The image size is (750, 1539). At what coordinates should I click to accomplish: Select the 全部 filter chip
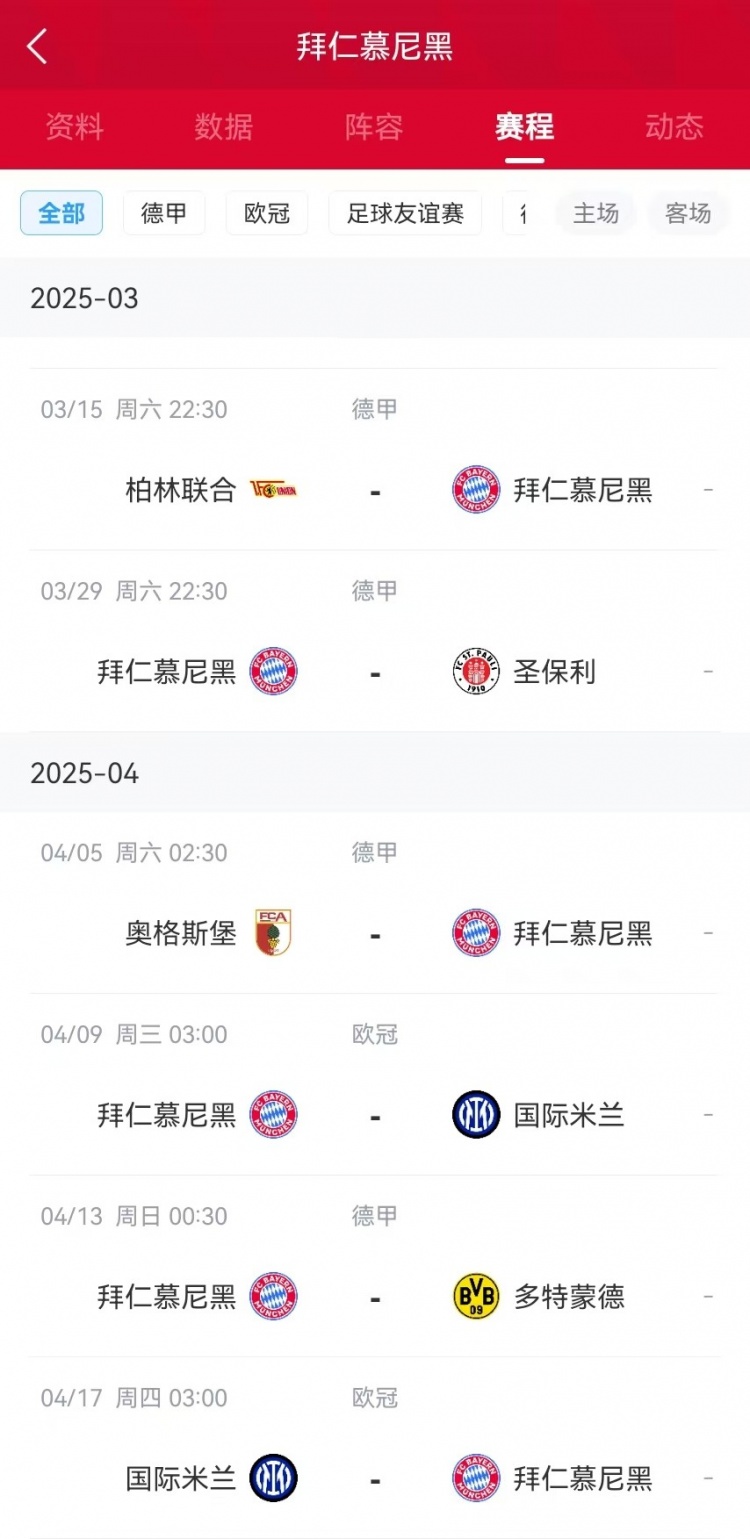62,213
